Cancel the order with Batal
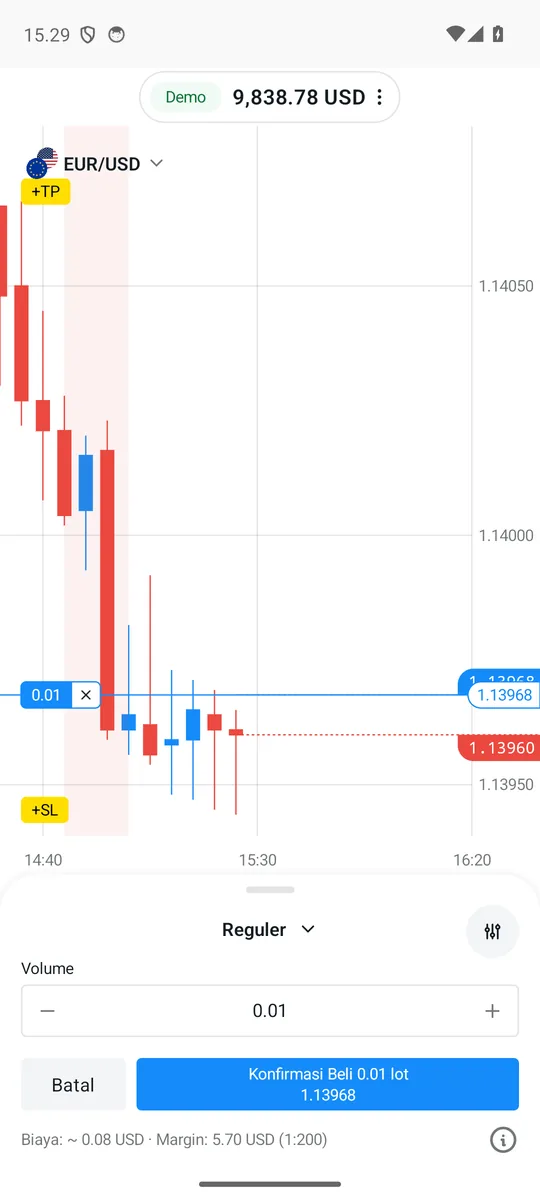Screen dimensions: 540x1200 tap(73, 1085)
